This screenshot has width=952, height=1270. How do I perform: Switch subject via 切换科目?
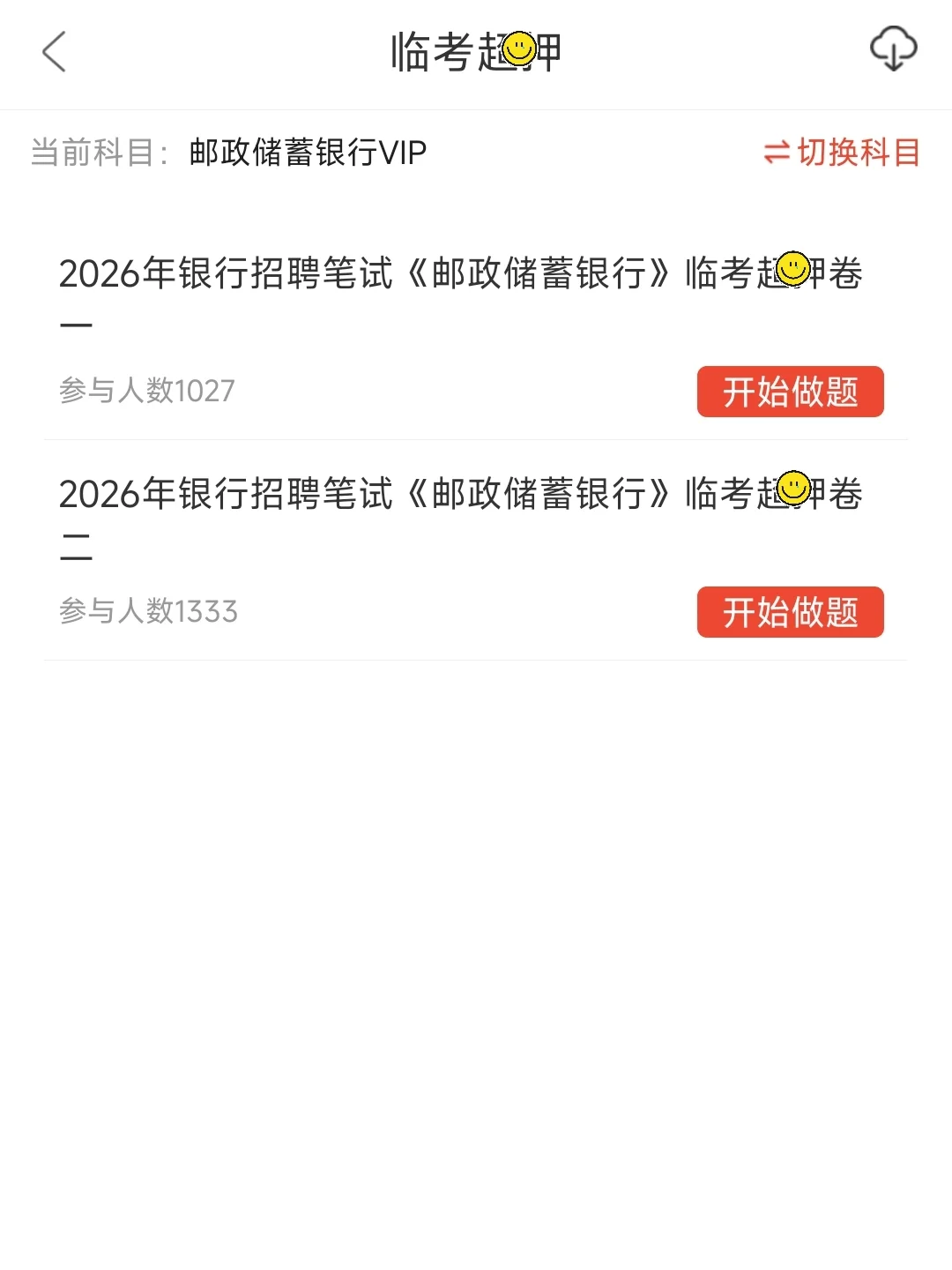(x=842, y=153)
